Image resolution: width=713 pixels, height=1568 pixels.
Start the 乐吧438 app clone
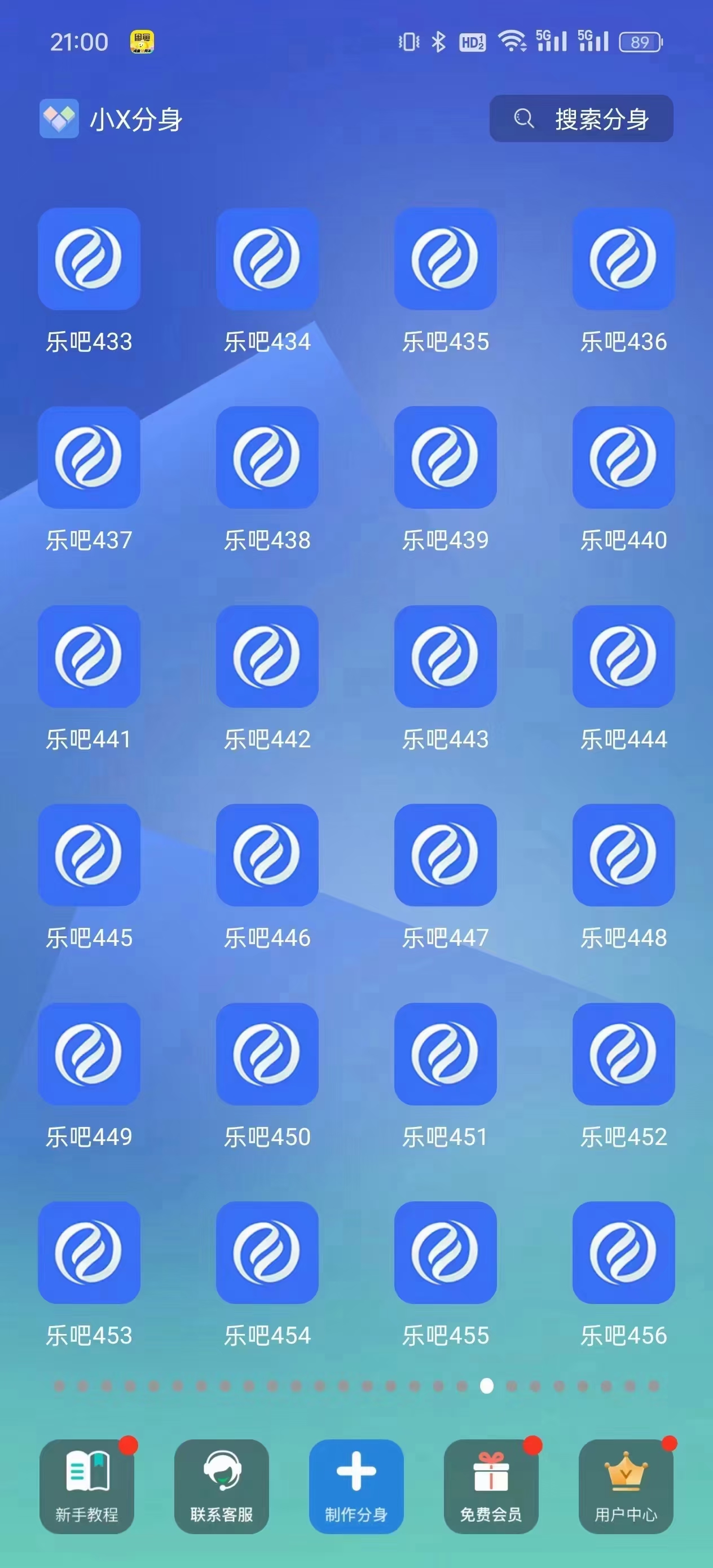click(x=267, y=457)
